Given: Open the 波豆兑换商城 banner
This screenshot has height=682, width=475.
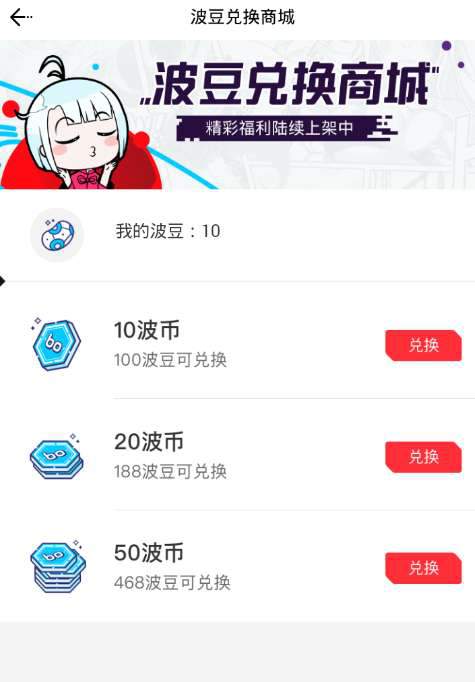Looking at the screenshot, I should [x=238, y=115].
